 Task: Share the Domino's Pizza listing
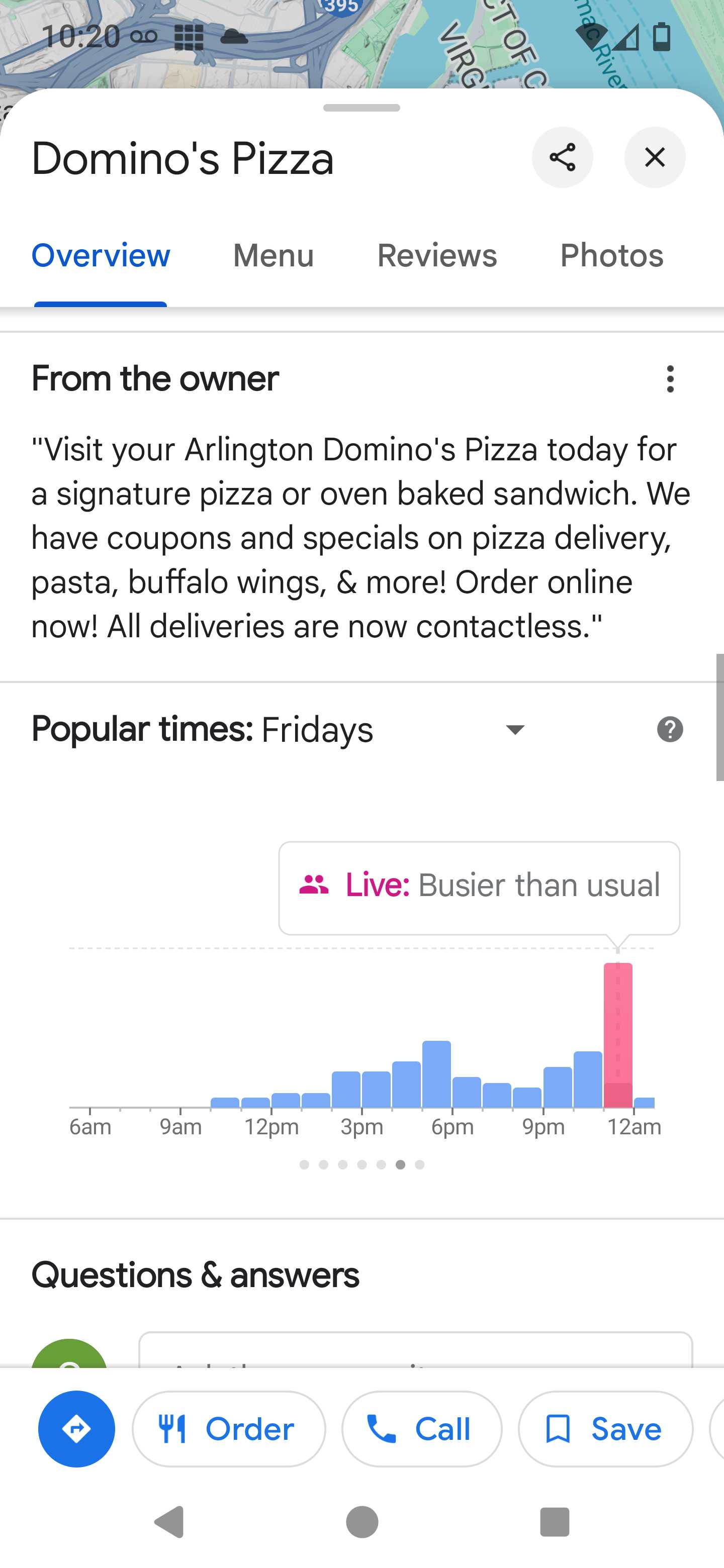(562, 158)
